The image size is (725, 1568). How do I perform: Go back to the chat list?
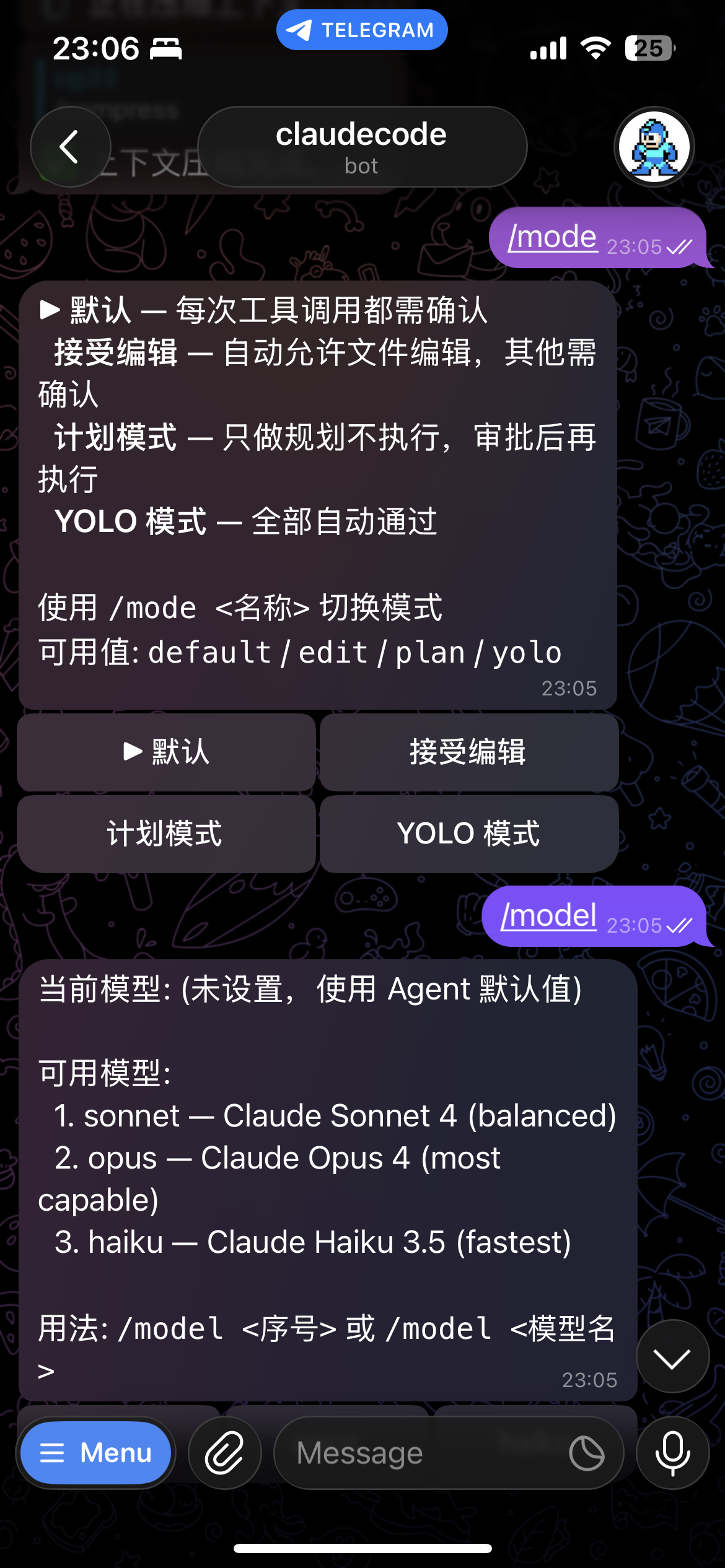(70, 147)
